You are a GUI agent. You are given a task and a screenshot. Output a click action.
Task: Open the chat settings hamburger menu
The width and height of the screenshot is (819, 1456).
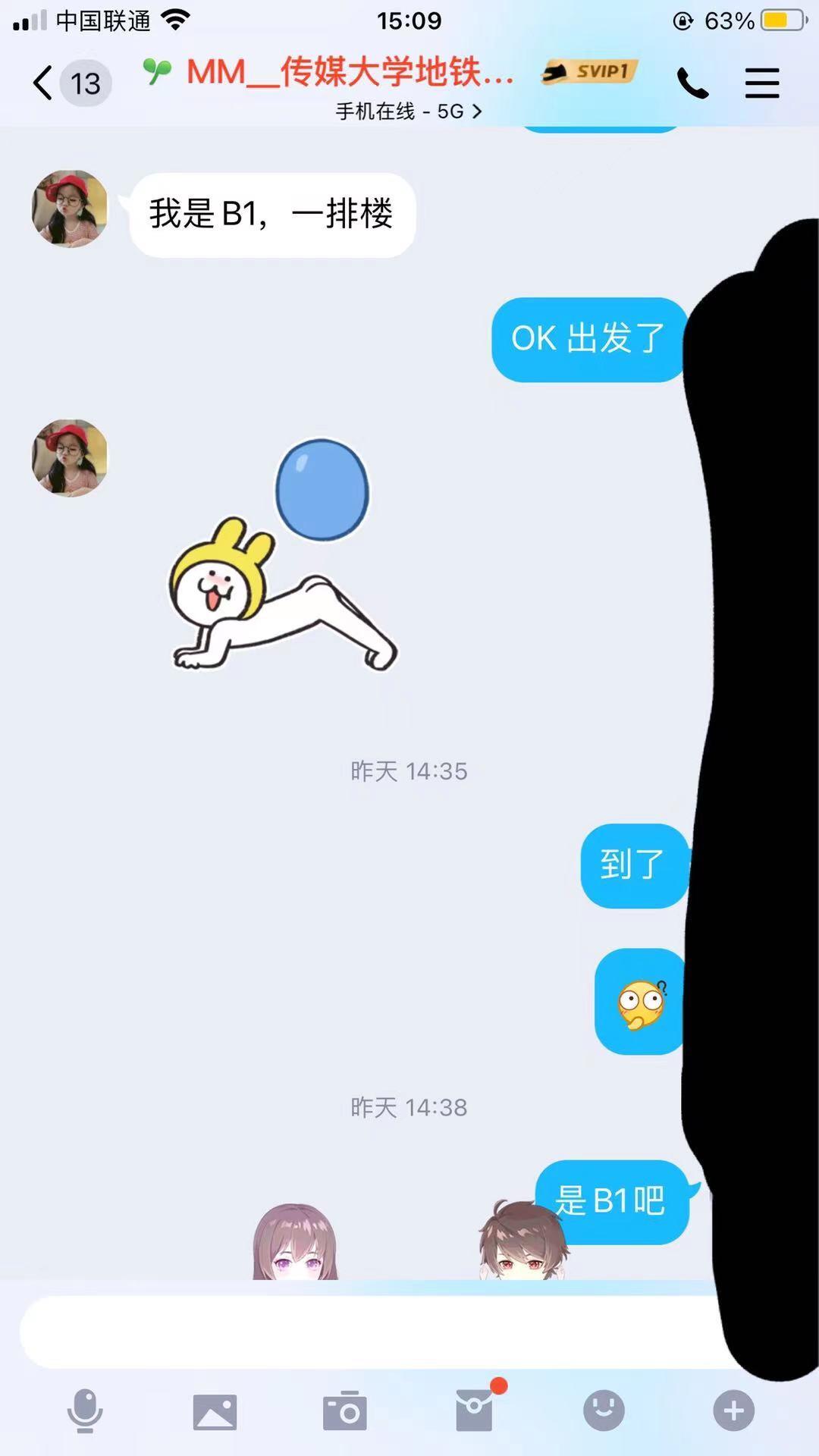[x=761, y=83]
